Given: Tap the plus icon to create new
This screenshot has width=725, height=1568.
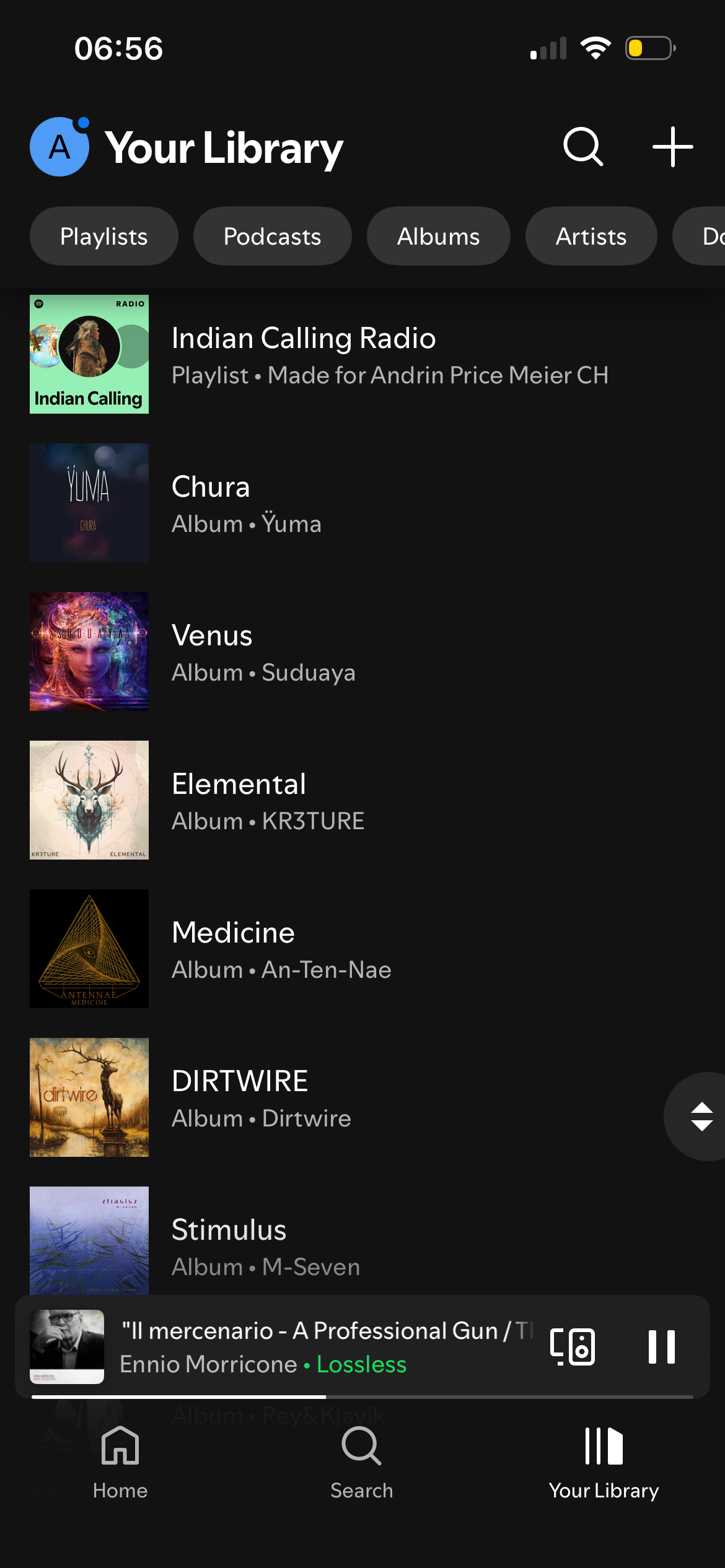Looking at the screenshot, I should [672, 147].
